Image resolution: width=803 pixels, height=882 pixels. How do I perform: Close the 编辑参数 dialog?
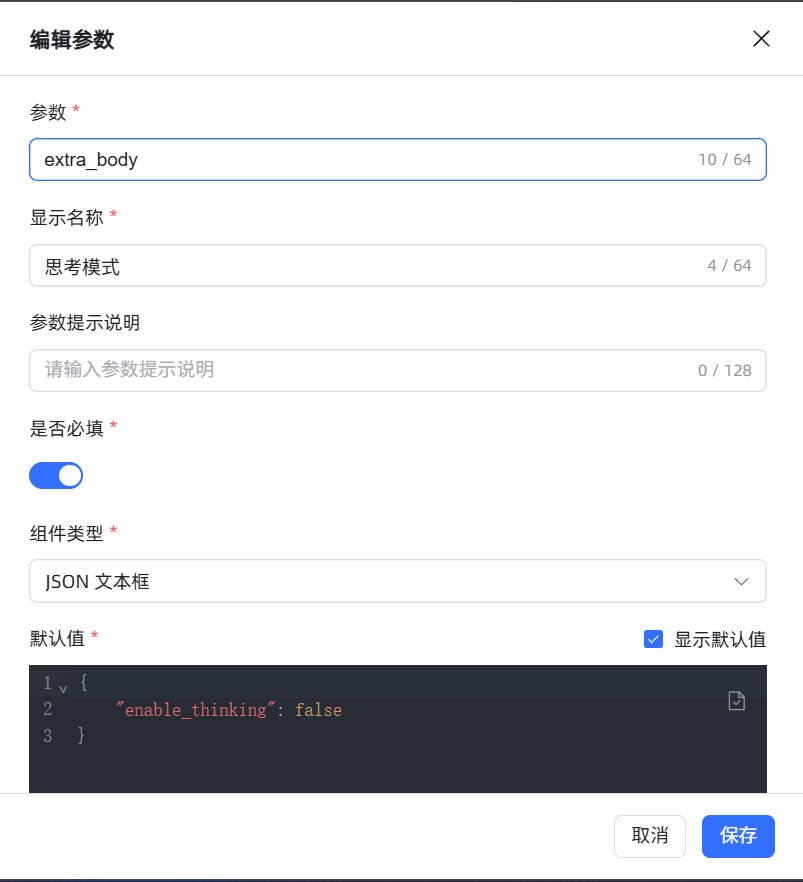tap(761, 39)
